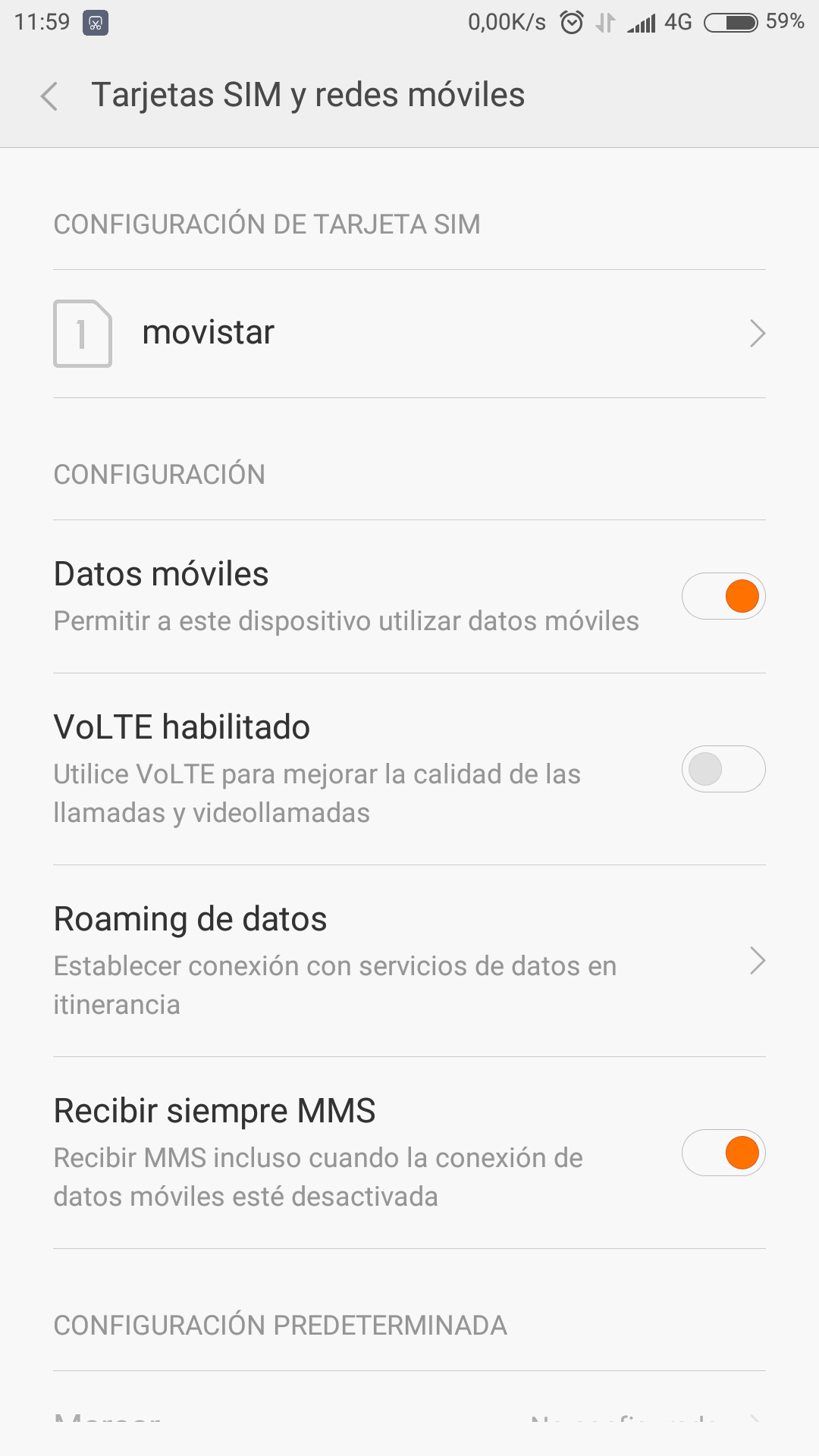Open the movistar SIM card settings

click(409, 334)
